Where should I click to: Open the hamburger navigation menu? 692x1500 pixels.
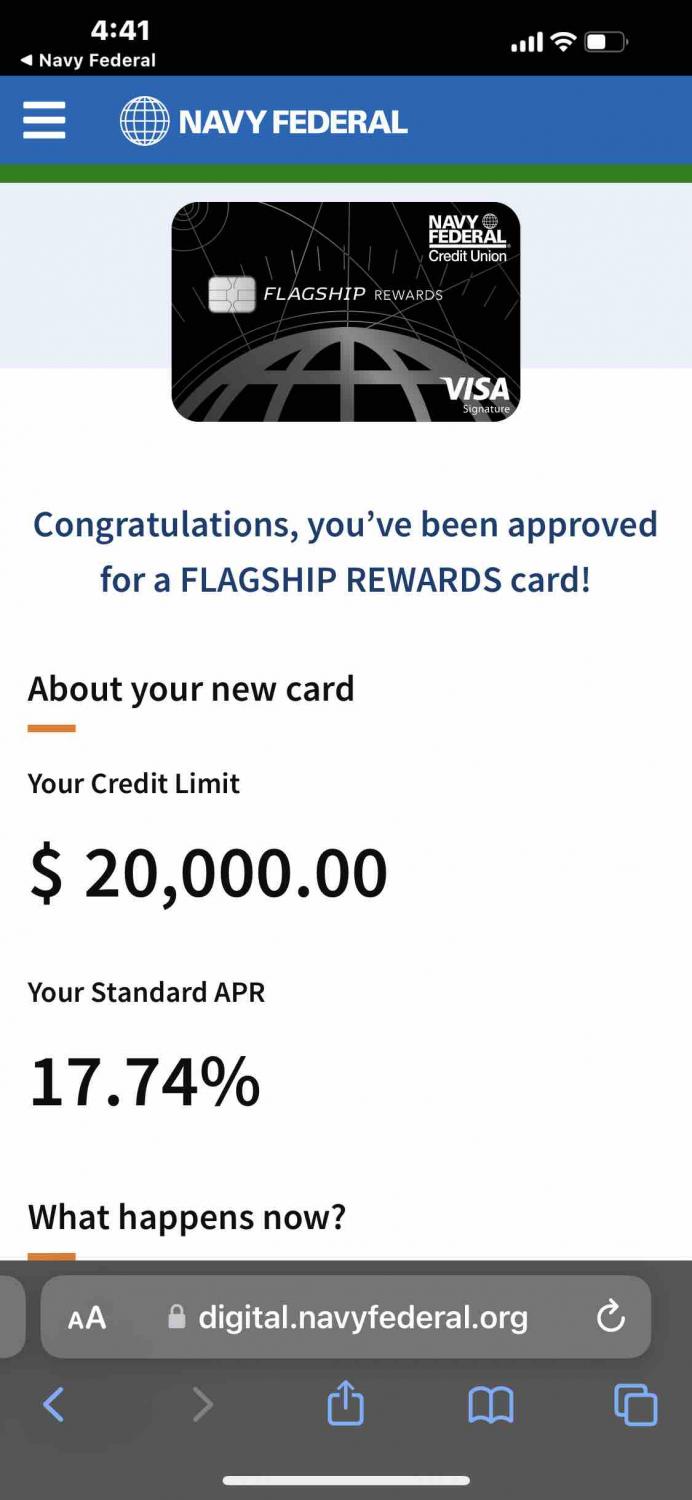(44, 121)
